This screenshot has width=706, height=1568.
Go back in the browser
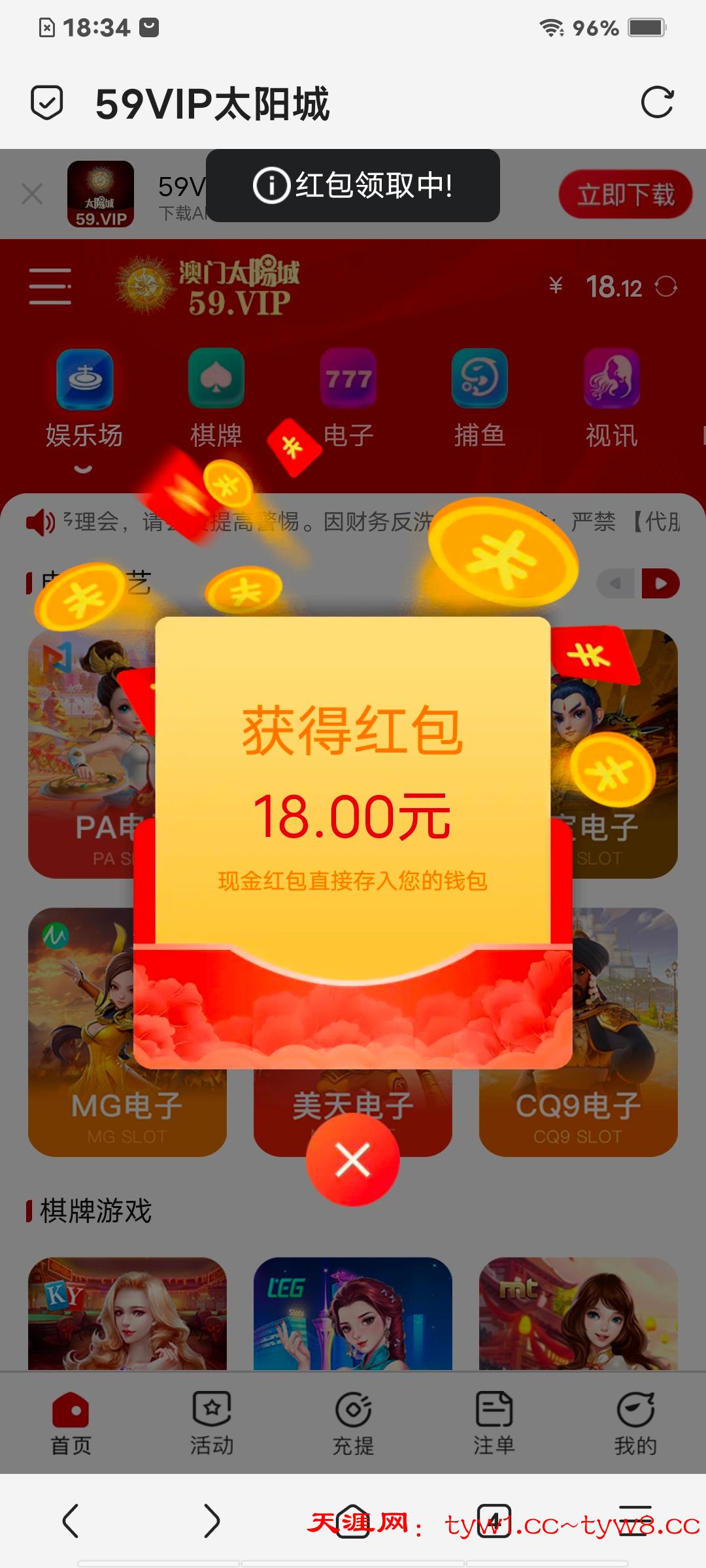tap(71, 1521)
